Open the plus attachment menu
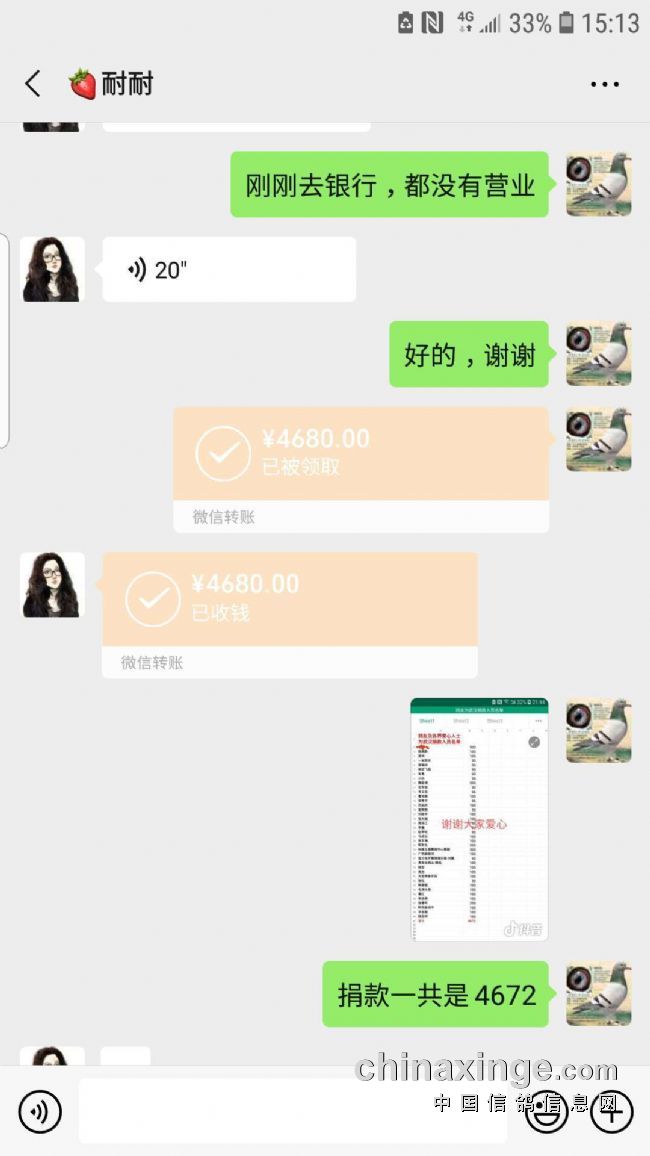Screen dimensions: 650x1156 pyautogui.click(x=611, y=1111)
